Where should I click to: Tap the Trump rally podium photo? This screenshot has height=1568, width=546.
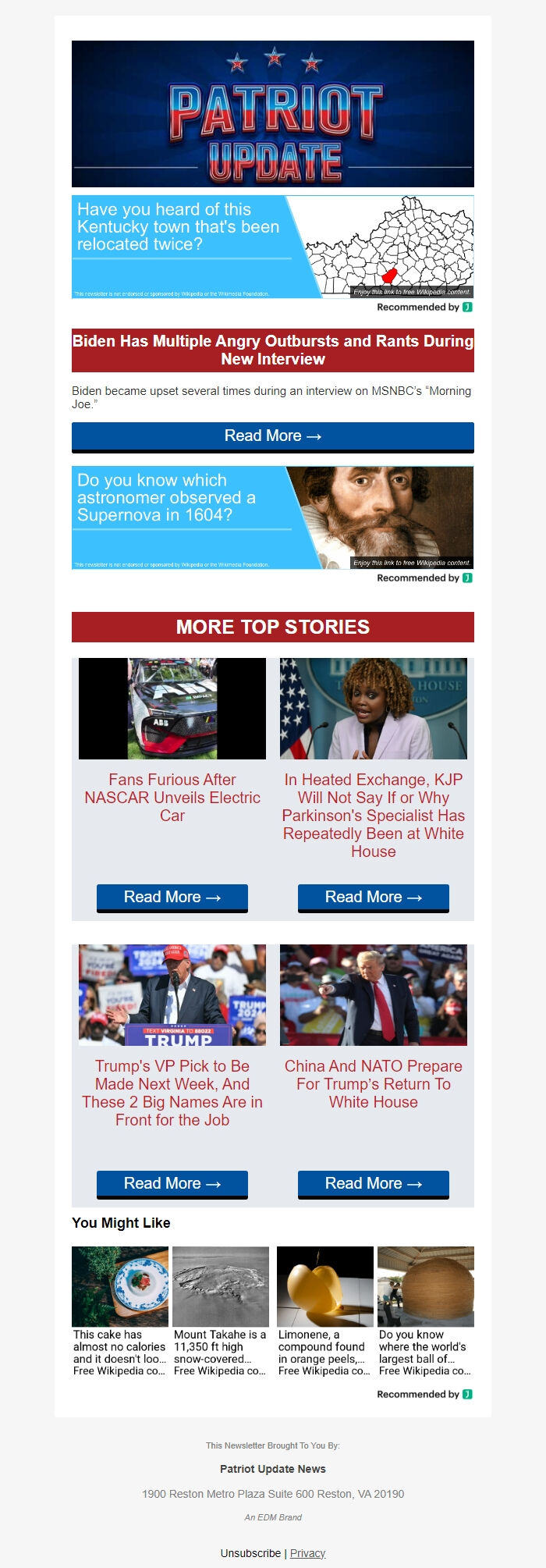[x=172, y=994]
